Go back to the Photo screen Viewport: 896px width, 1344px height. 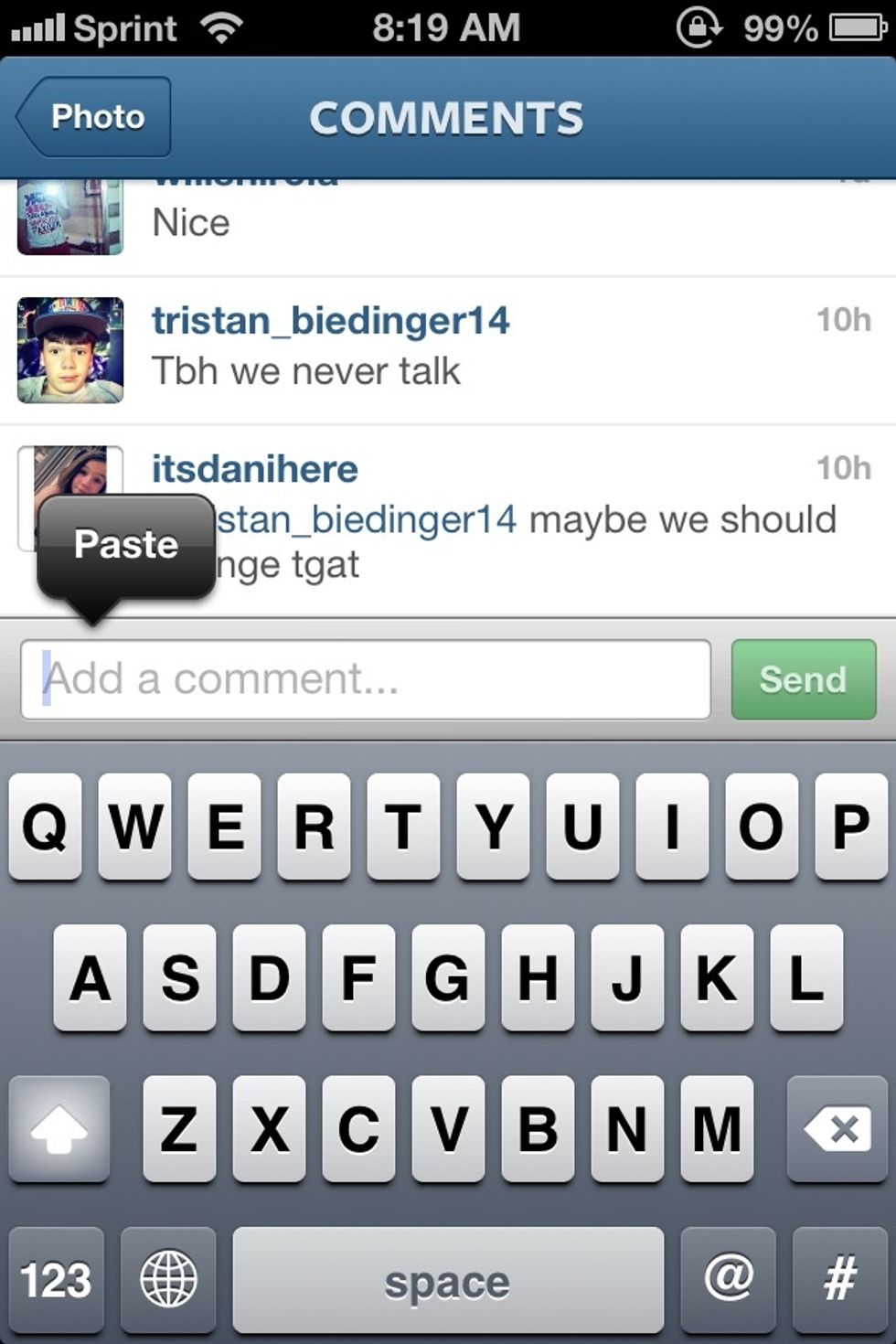point(95,117)
